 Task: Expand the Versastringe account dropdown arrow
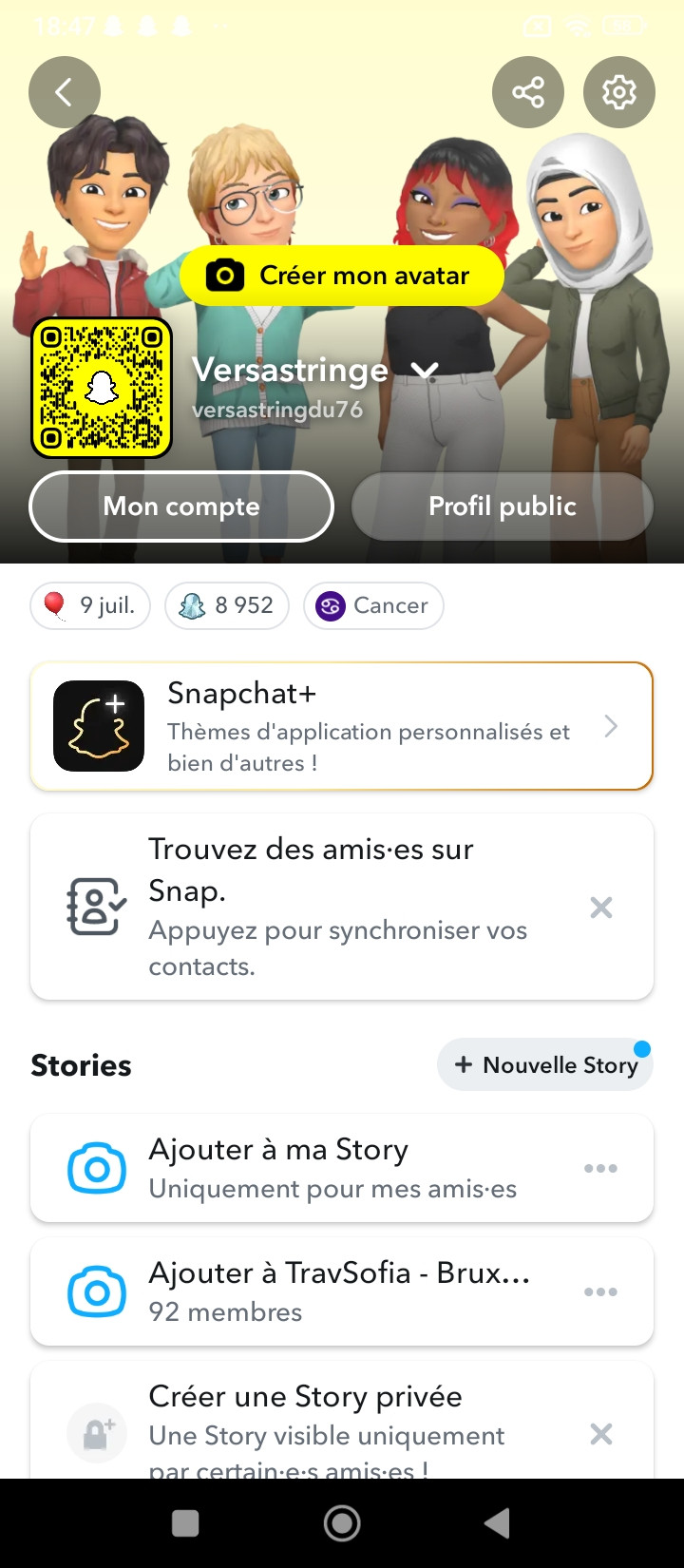pos(425,371)
